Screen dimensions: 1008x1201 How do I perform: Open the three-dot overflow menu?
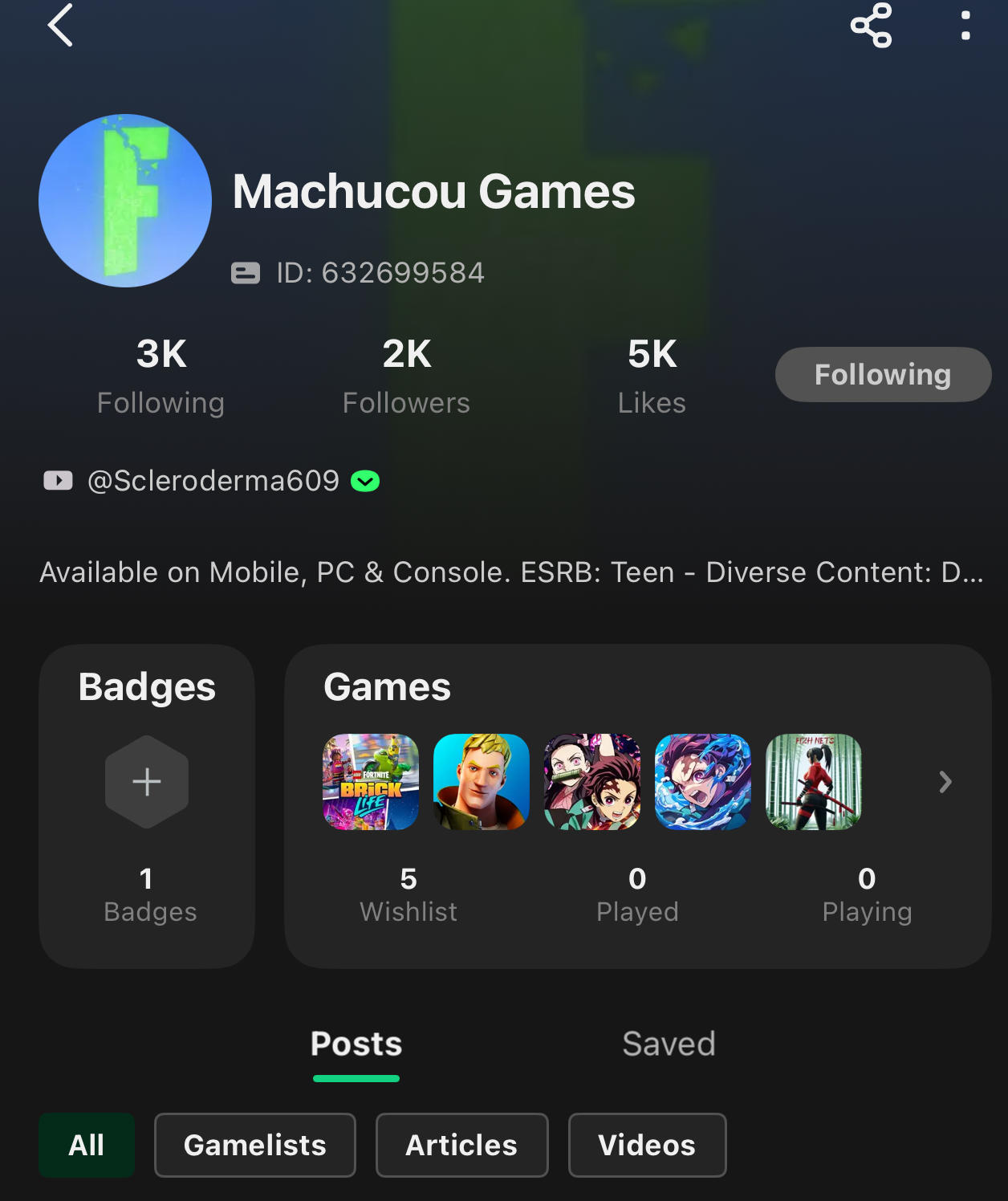[x=965, y=26]
